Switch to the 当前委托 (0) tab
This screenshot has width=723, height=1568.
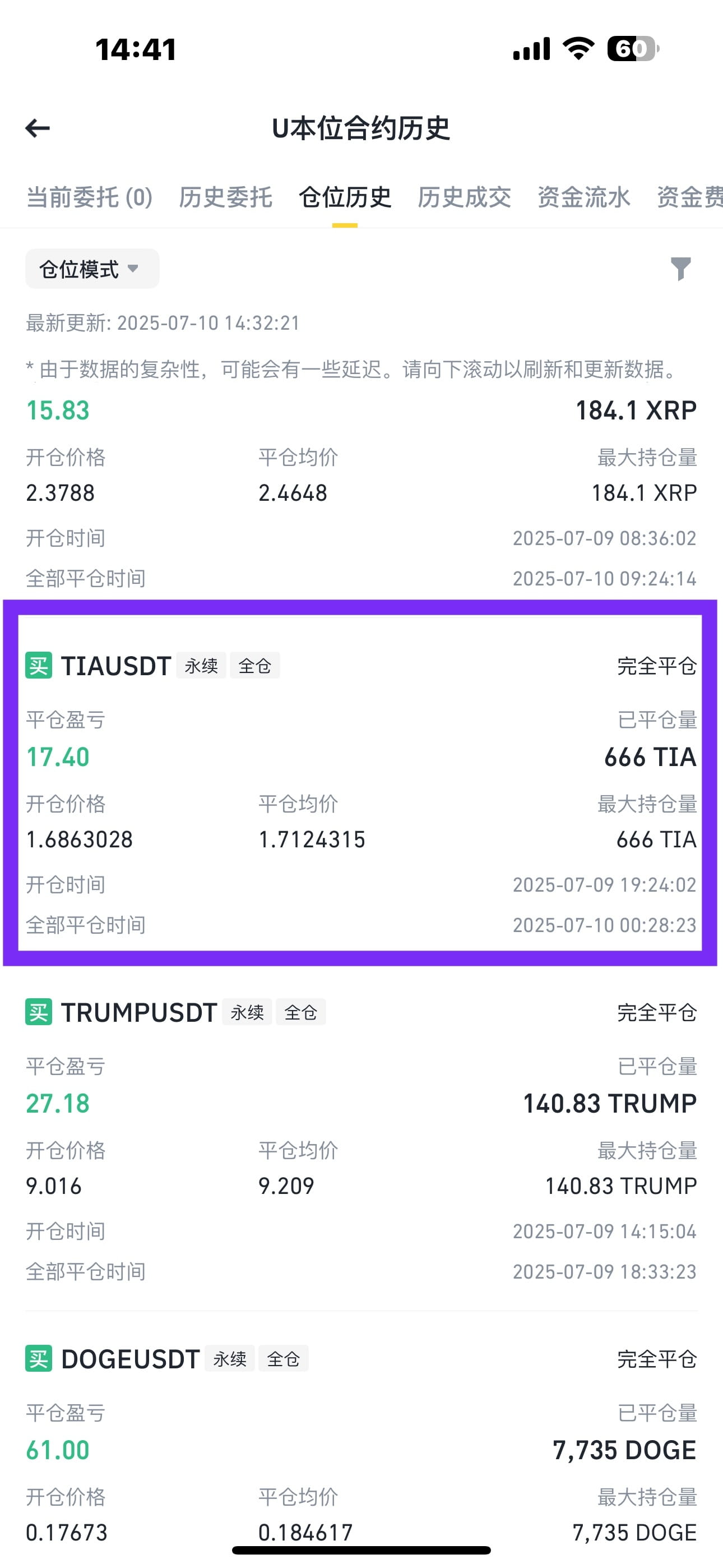coord(90,198)
